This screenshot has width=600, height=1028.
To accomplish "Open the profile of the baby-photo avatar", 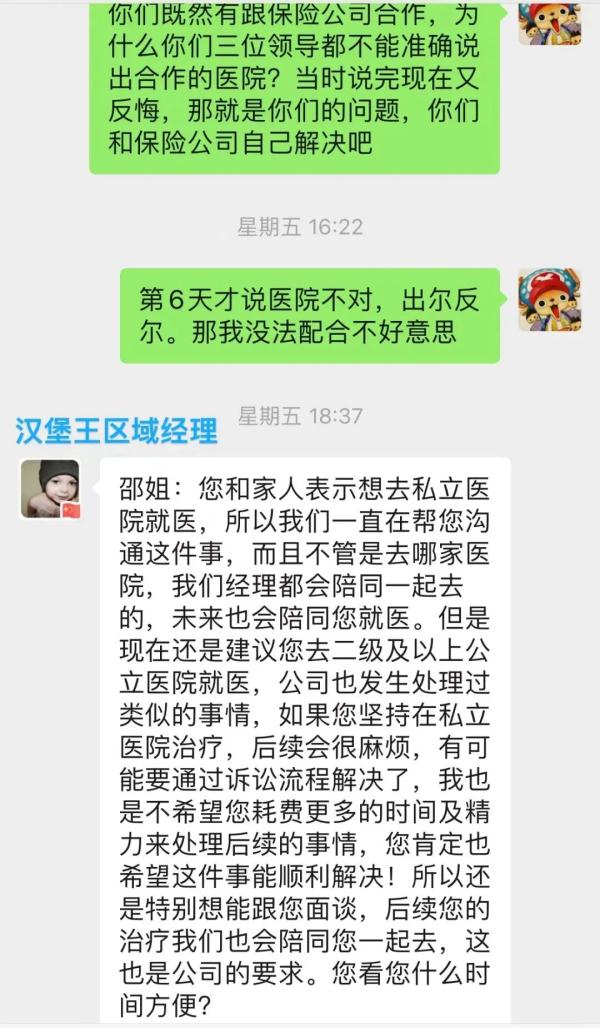I will (50, 488).
